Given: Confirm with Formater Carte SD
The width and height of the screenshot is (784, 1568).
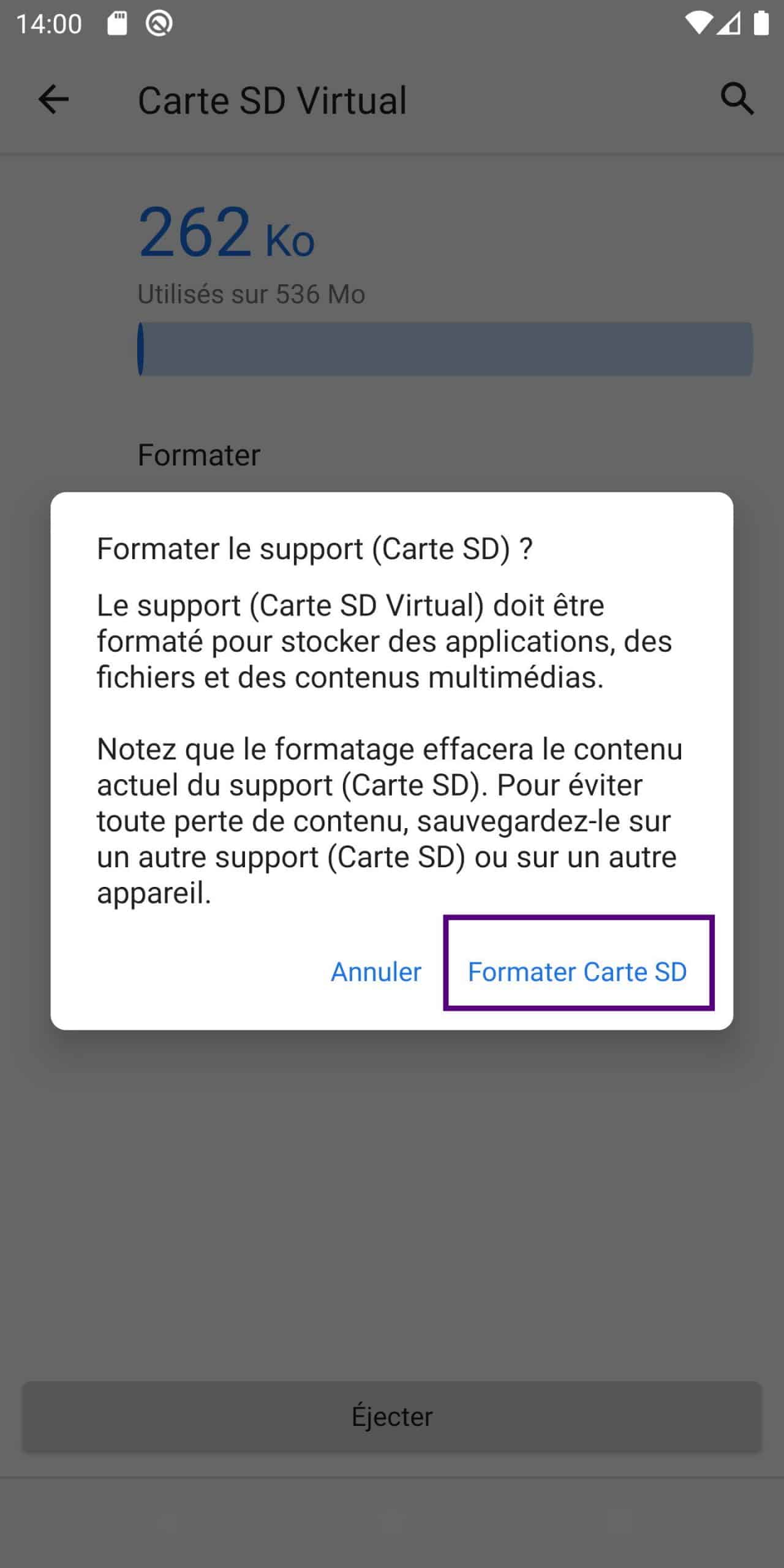Looking at the screenshot, I should (x=578, y=972).
